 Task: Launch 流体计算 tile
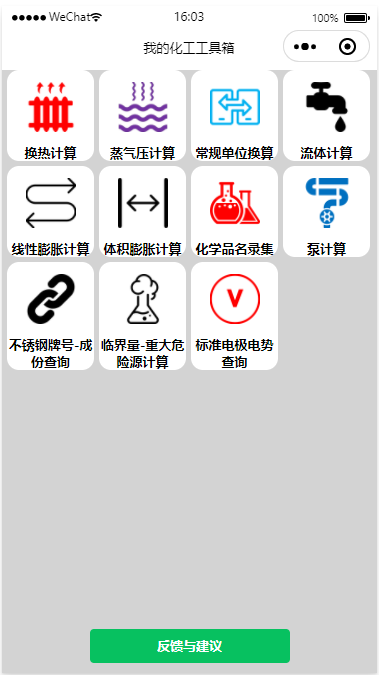(x=326, y=116)
